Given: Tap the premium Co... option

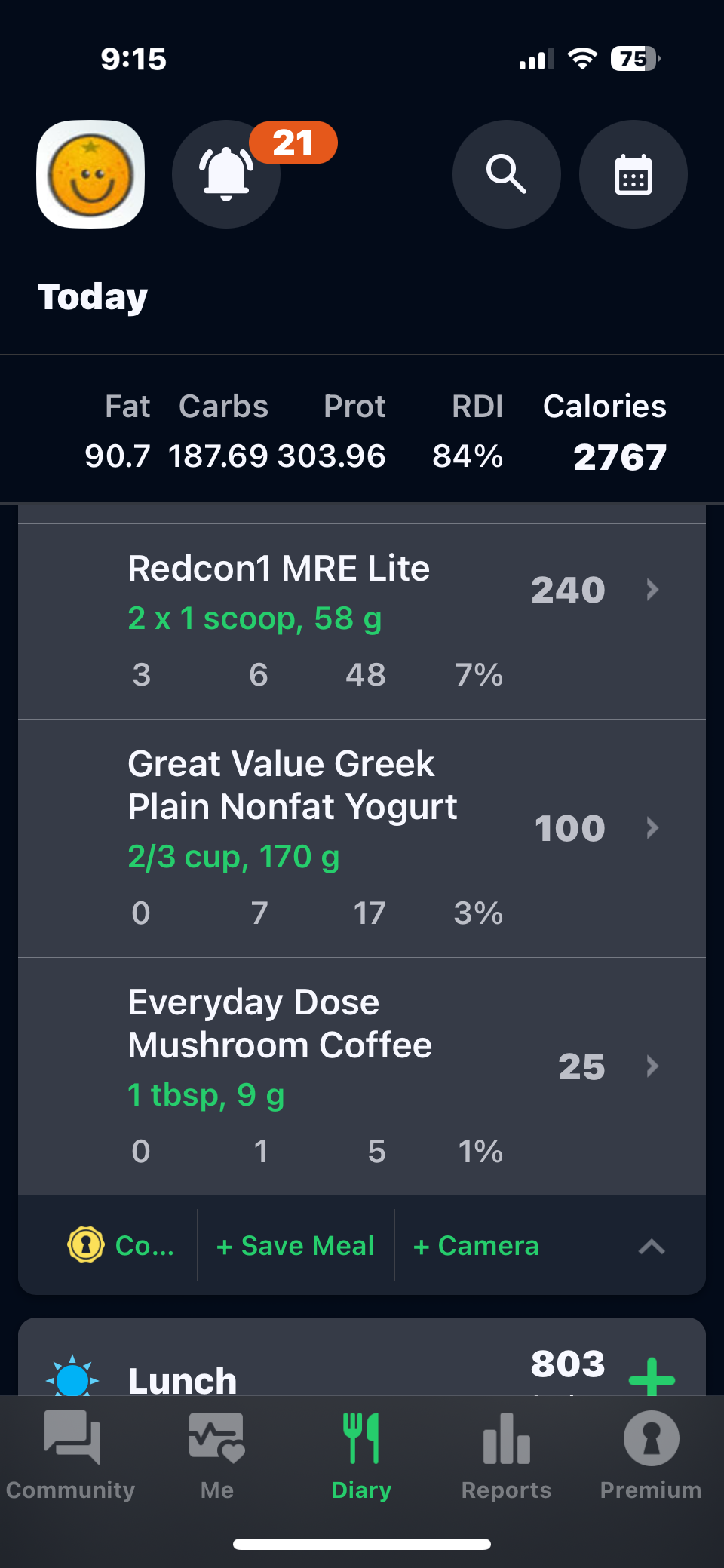Looking at the screenshot, I should (121, 1245).
